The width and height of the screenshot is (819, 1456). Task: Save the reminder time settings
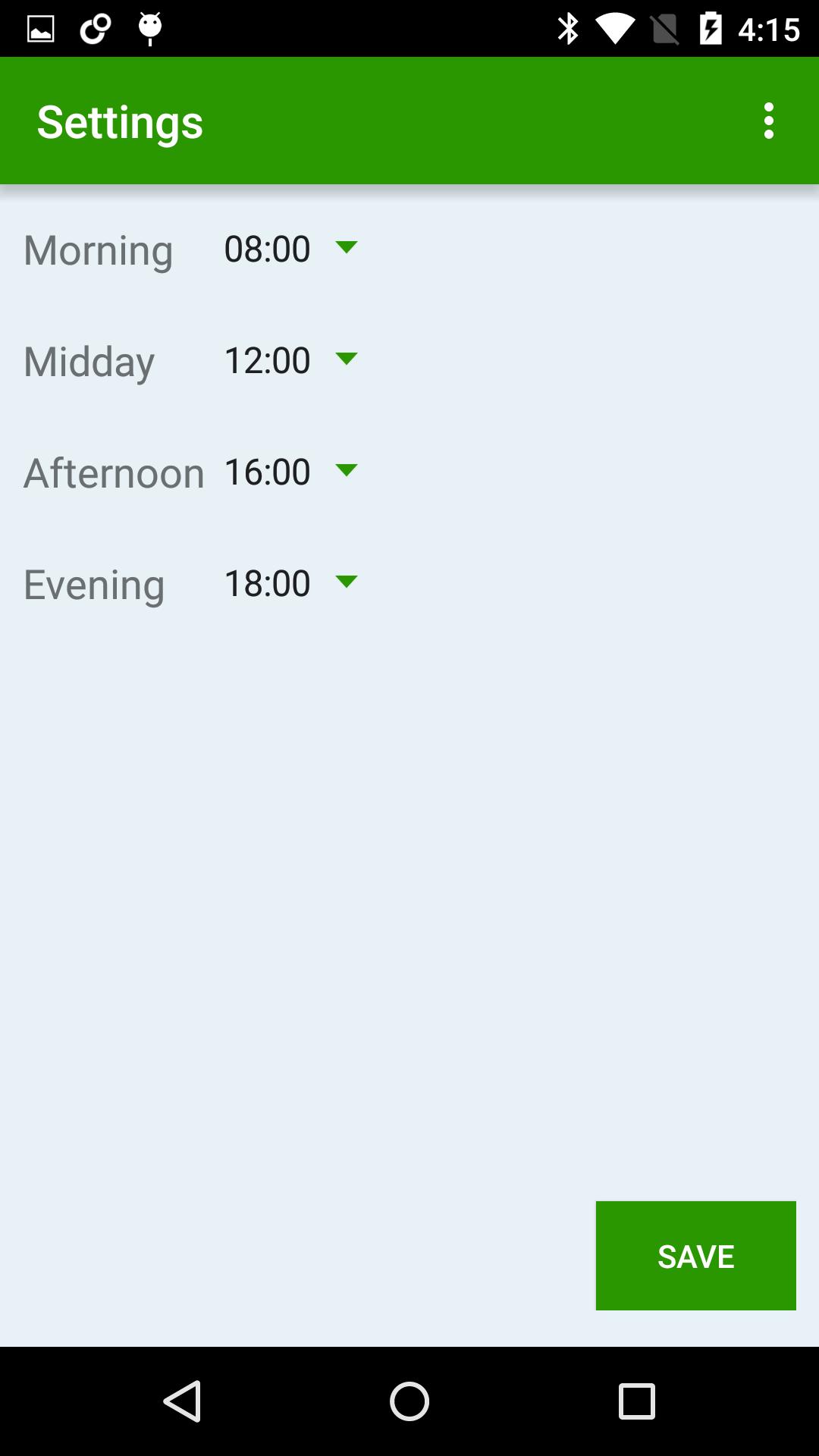[695, 1256]
